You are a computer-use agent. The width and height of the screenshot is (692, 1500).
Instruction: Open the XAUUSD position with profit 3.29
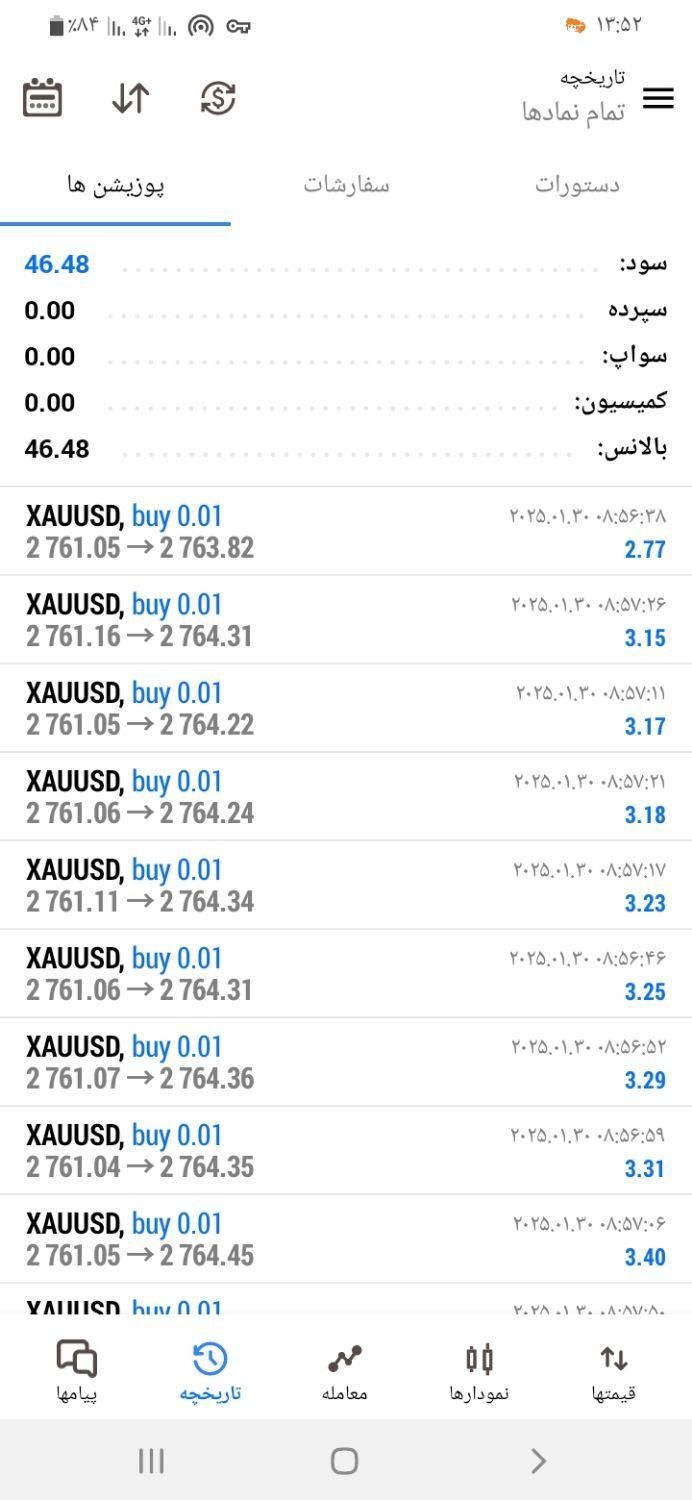[346, 1062]
